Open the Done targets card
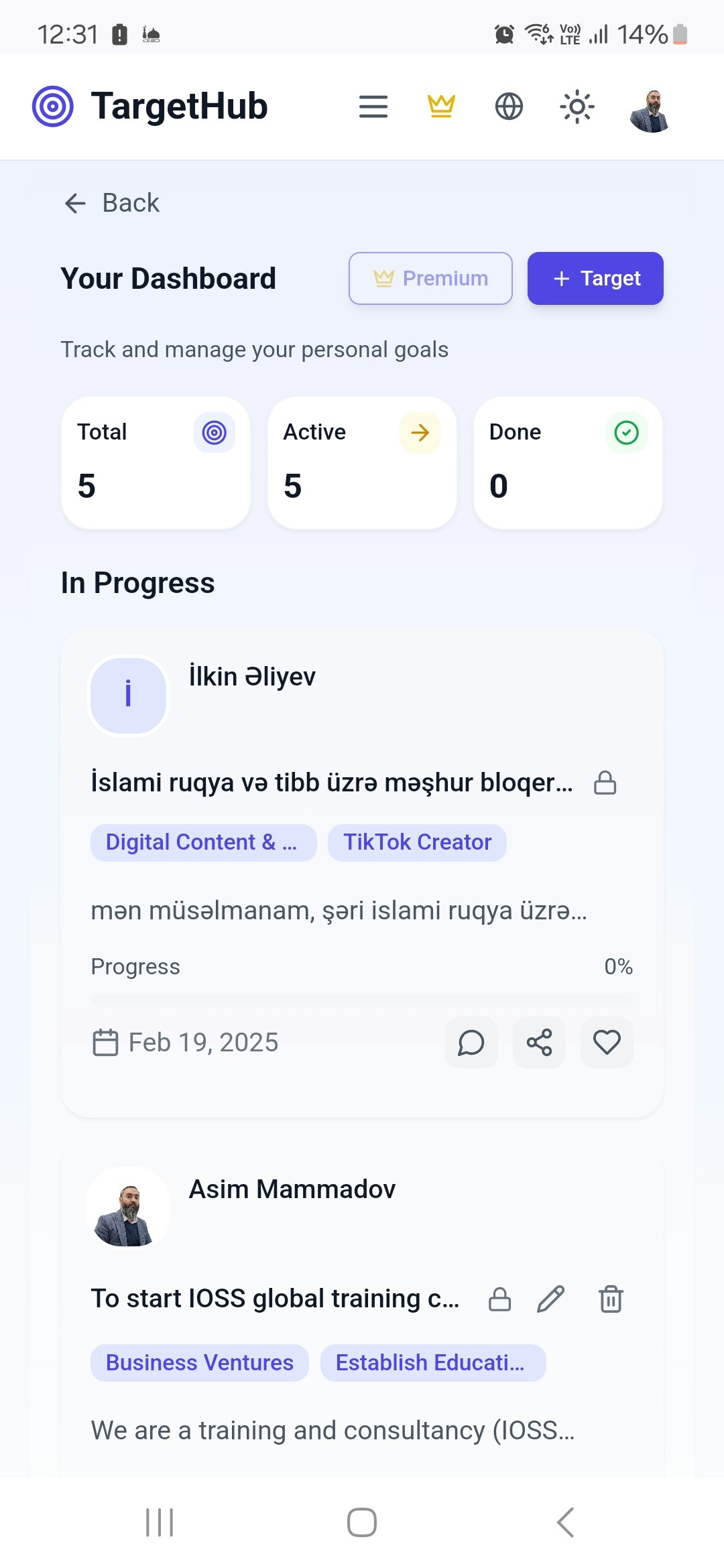 point(568,462)
